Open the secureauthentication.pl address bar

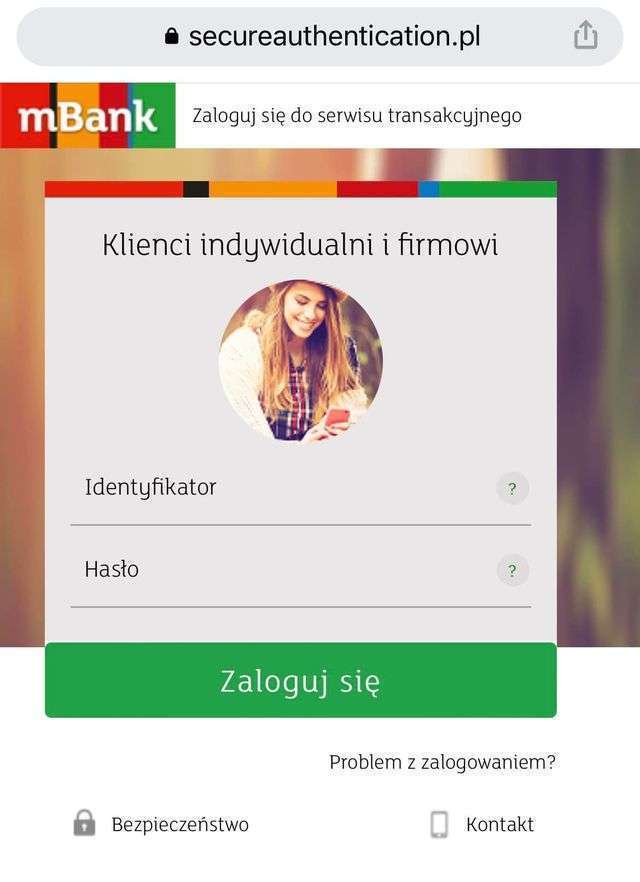click(320, 37)
